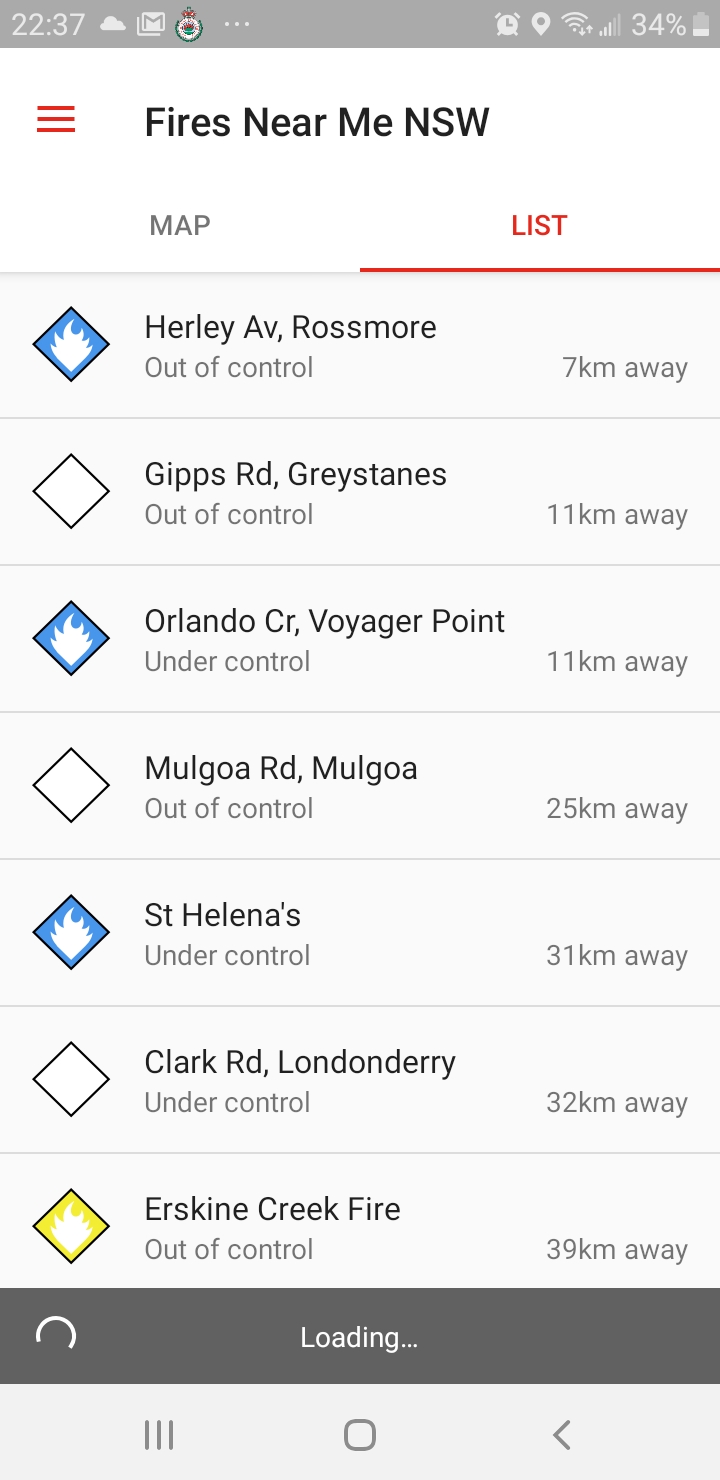The image size is (720, 1480).
Task: View Clark Rd, Londonderry incident
Action: click(x=360, y=1081)
